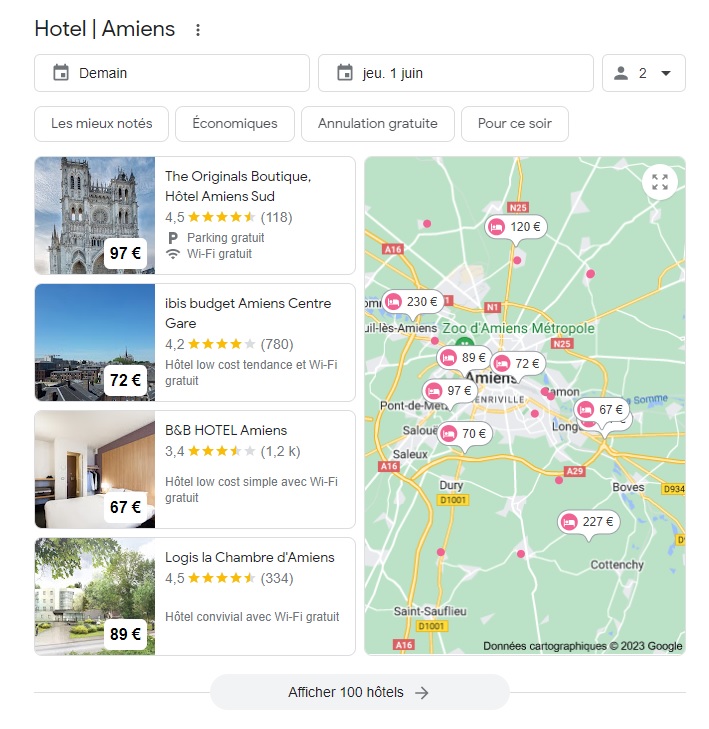Image resolution: width=709 pixels, height=729 pixels.
Task: Open the B&B HOTEL Amiens card
Action: [225, 431]
